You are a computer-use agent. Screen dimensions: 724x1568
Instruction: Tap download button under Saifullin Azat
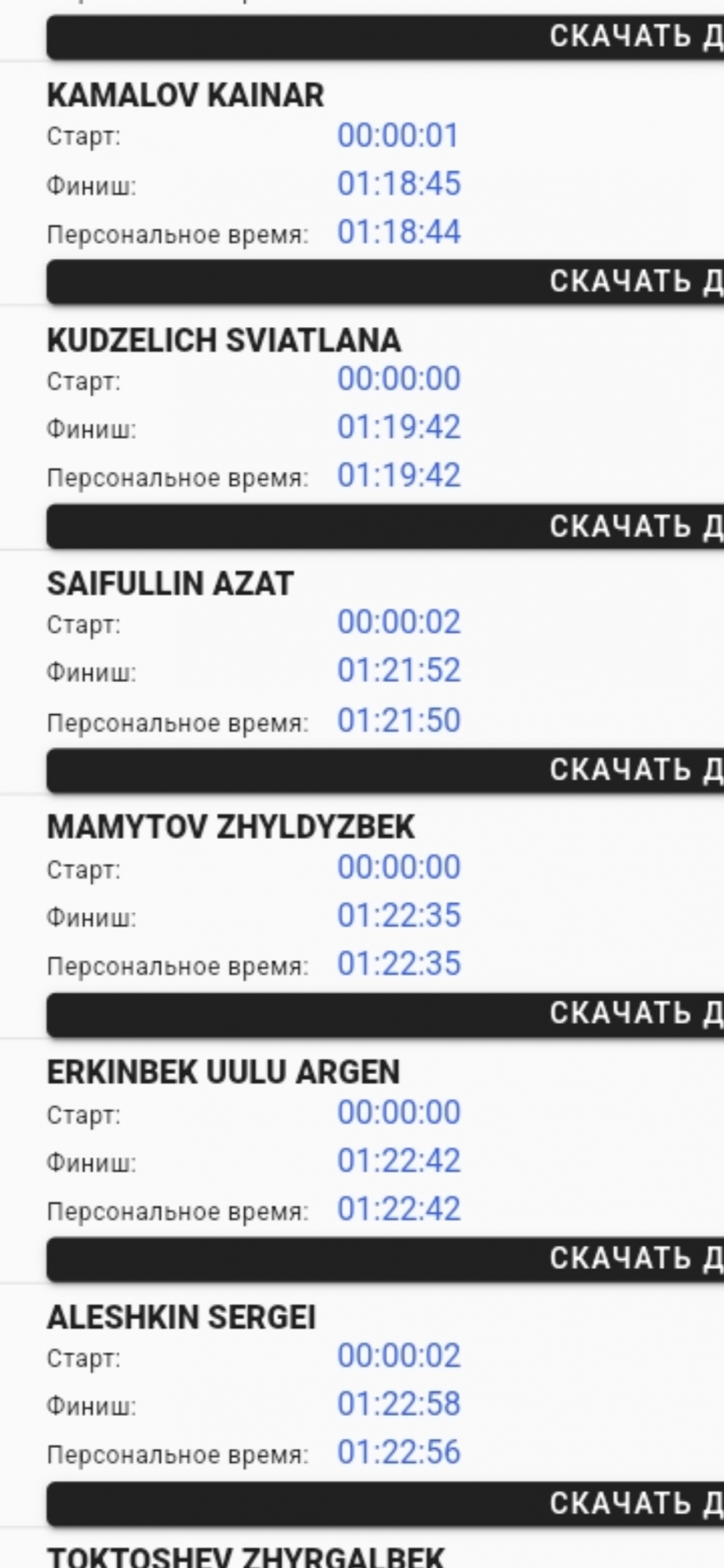point(384,770)
